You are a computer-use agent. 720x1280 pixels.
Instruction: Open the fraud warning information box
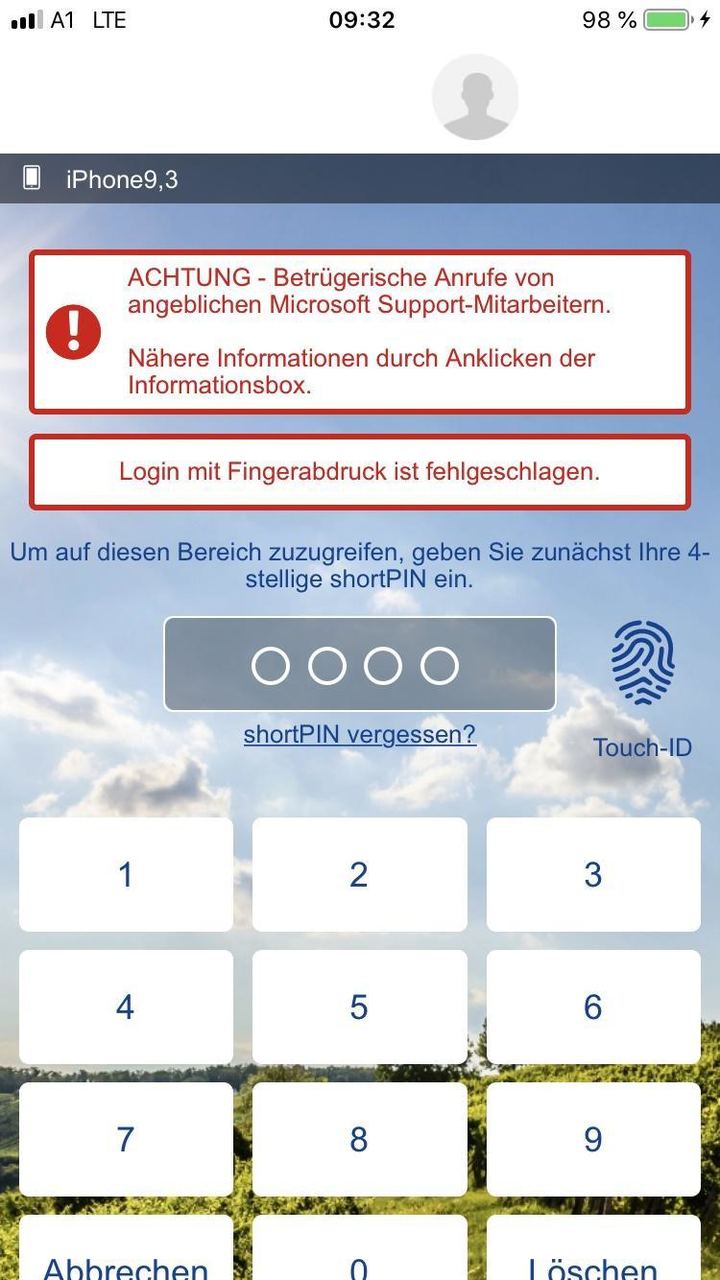360,330
